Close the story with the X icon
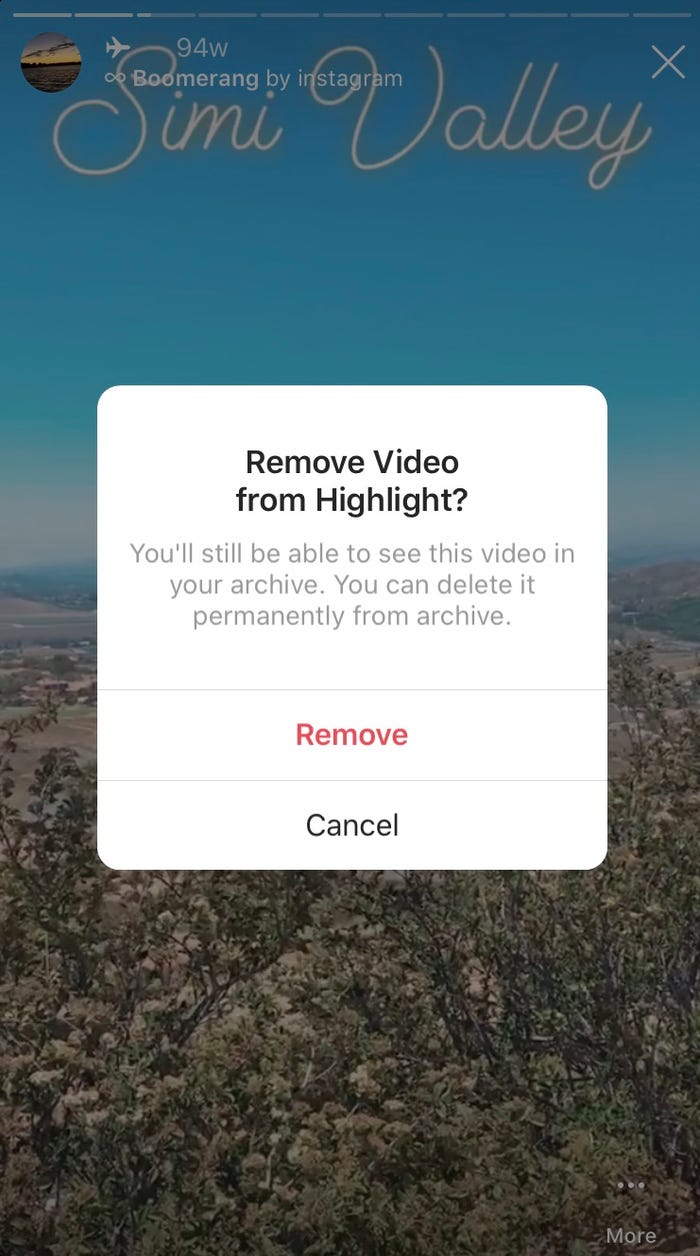This screenshot has width=700, height=1256. [x=668, y=62]
